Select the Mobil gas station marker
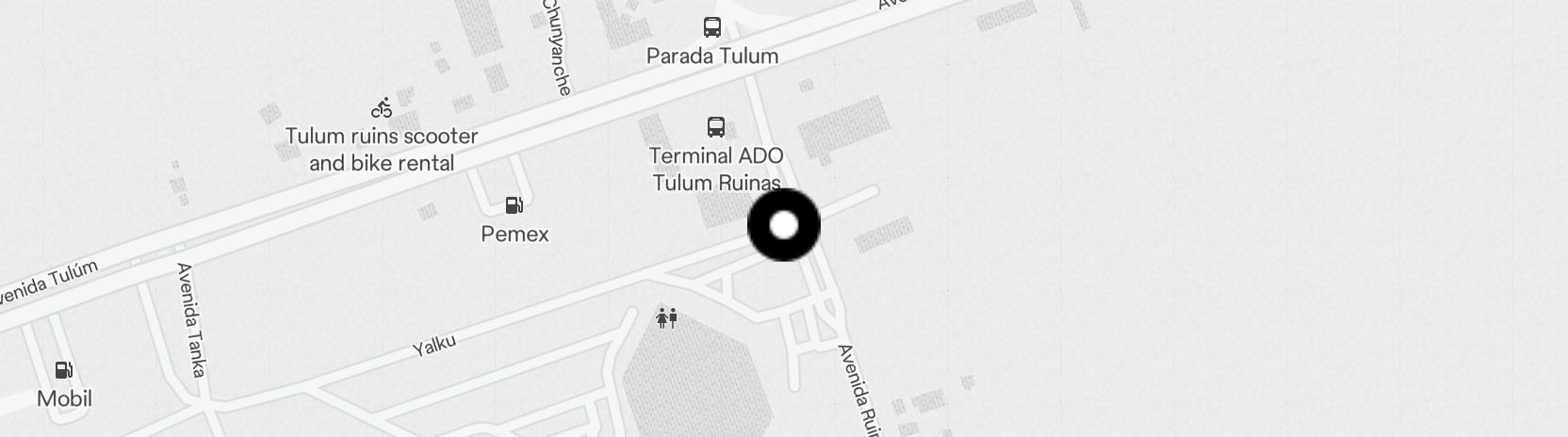 64,370
